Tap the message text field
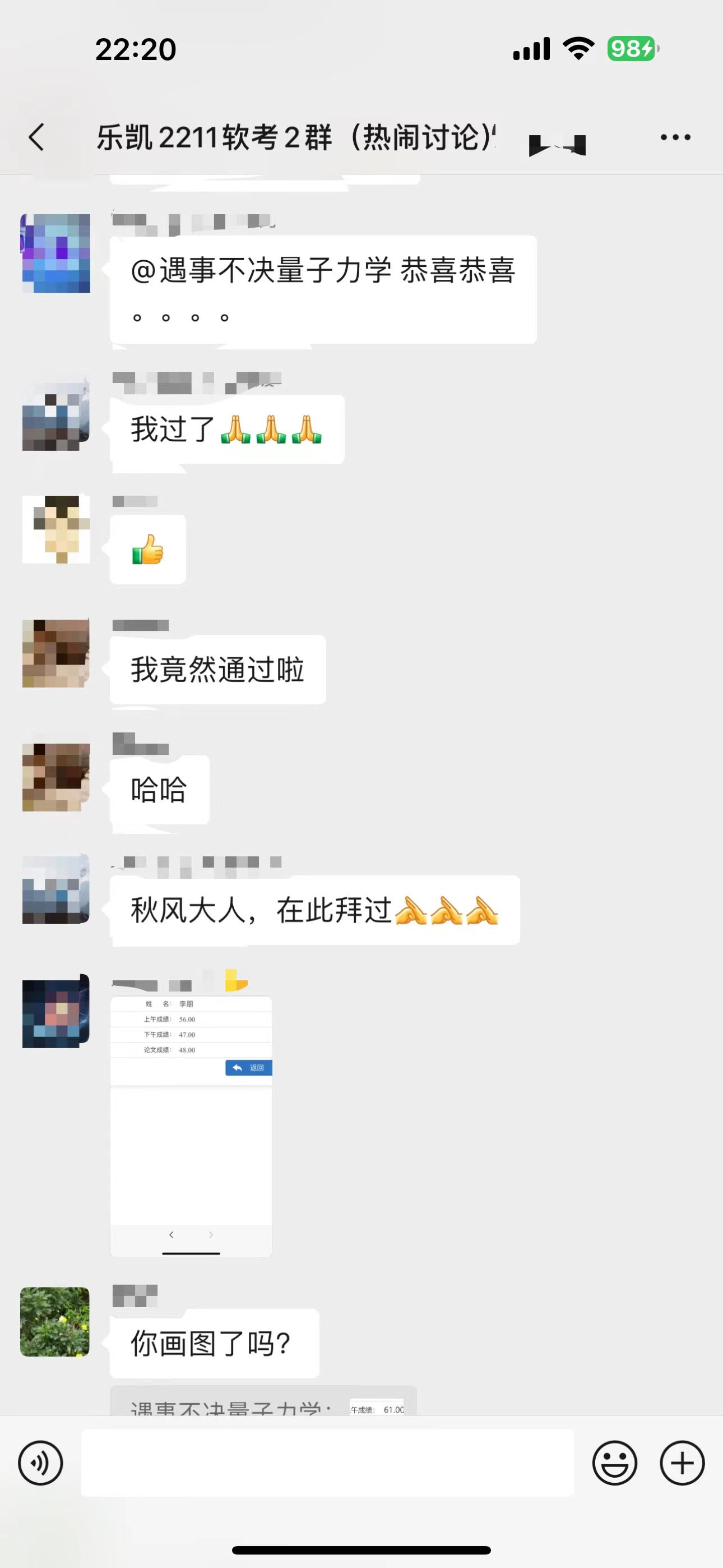Screen dimensions: 723x1568 (x=327, y=1463)
